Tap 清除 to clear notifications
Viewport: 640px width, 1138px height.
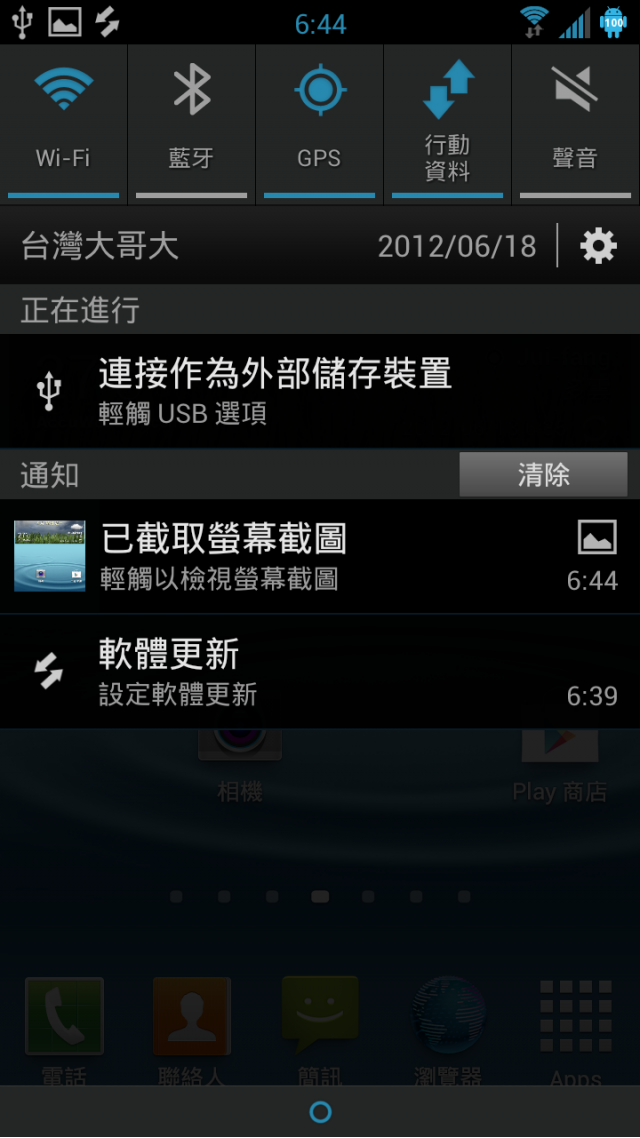[543, 475]
